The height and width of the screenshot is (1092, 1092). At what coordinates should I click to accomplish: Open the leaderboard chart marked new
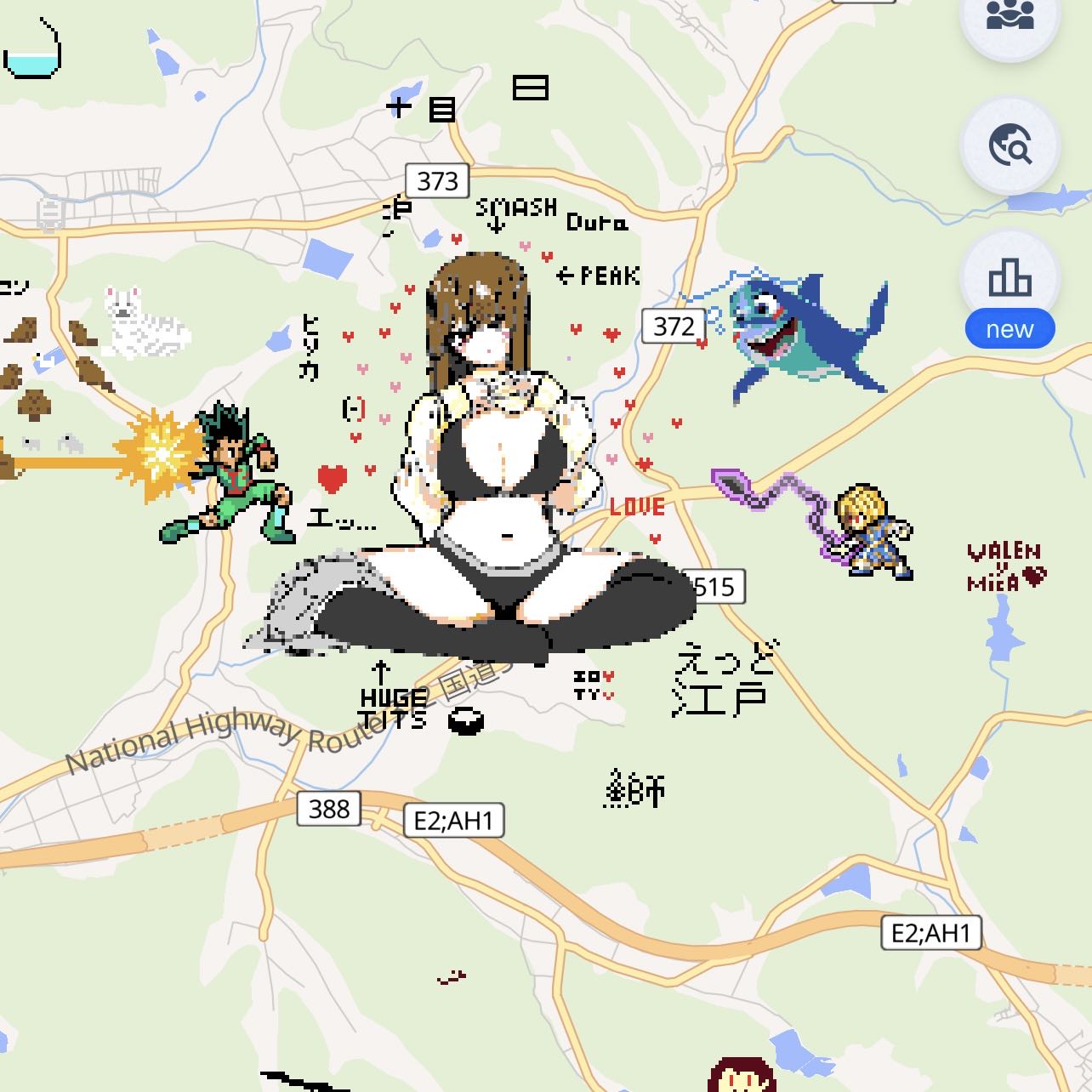click(1010, 280)
